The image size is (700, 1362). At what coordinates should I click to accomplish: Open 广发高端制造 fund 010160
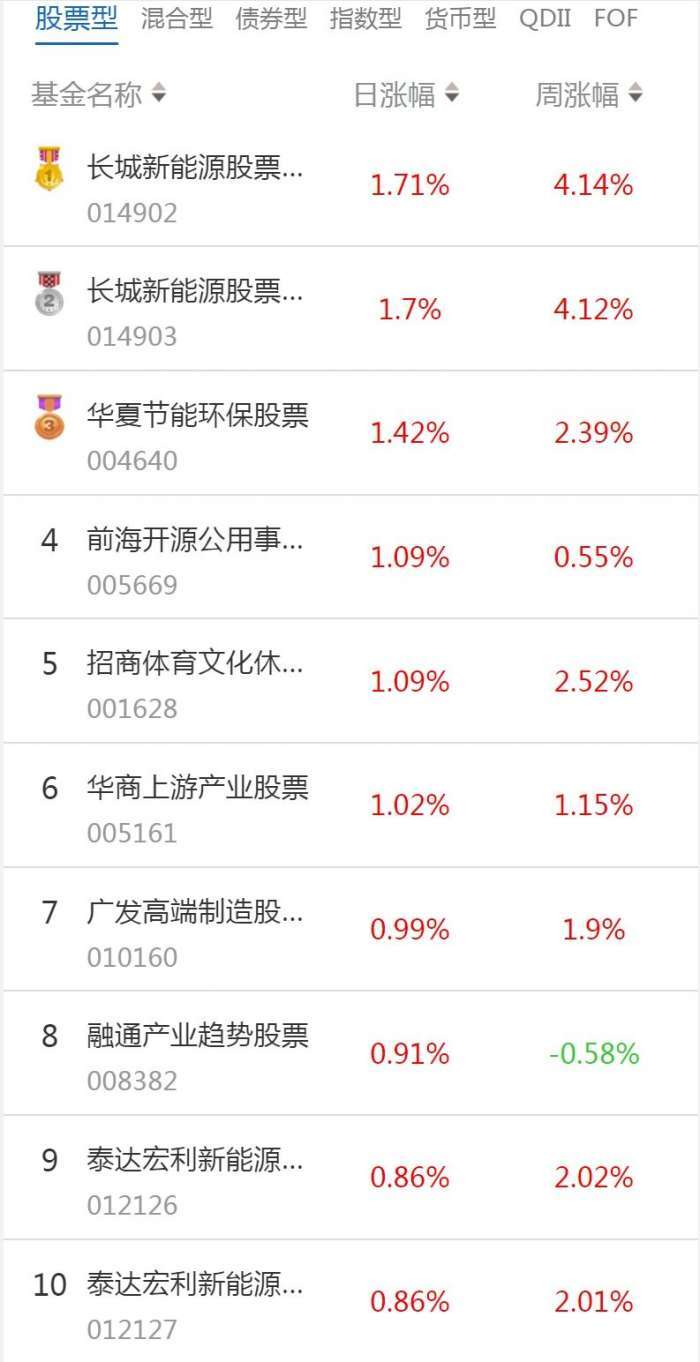195,929
